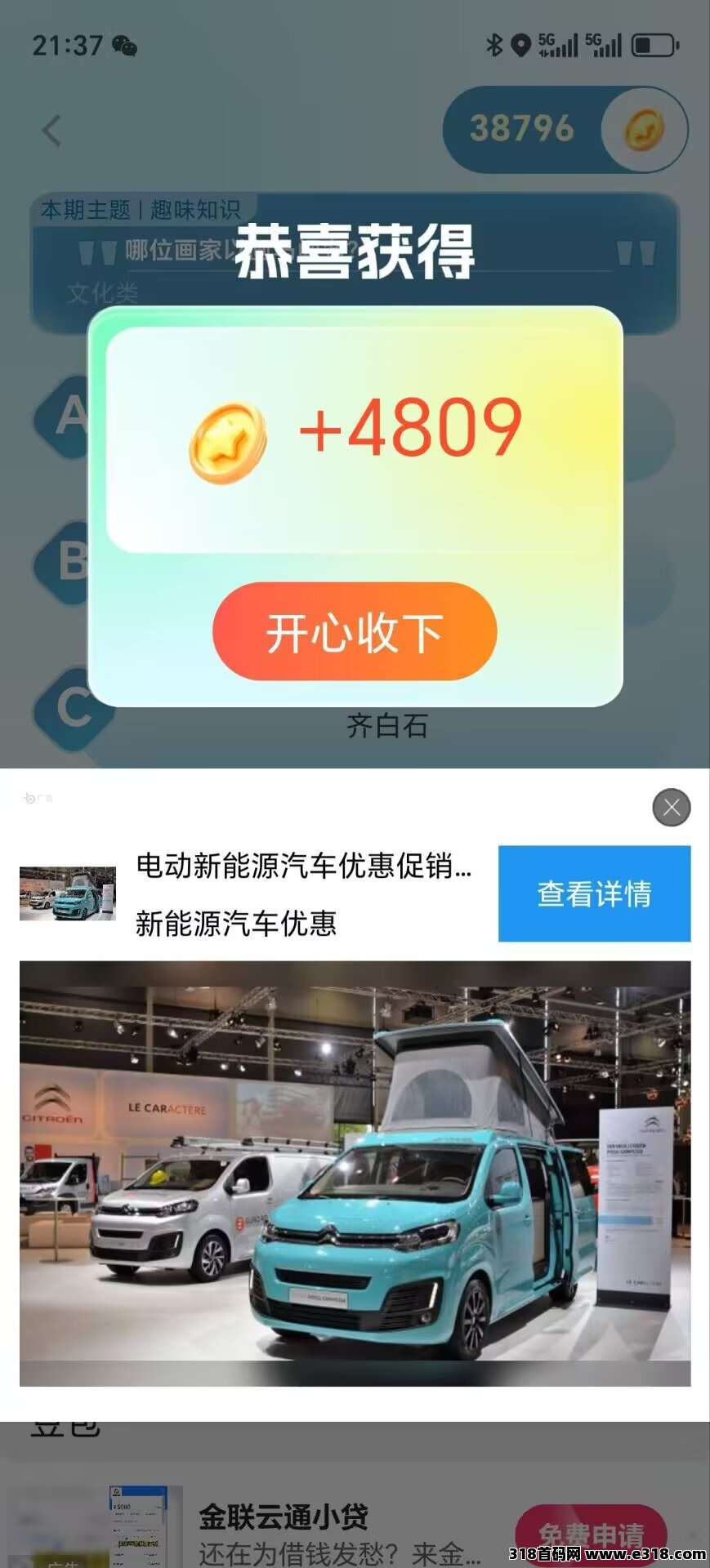Close the car advertisement panel
This screenshot has width=710, height=1568.
click(x=672, y=808)
